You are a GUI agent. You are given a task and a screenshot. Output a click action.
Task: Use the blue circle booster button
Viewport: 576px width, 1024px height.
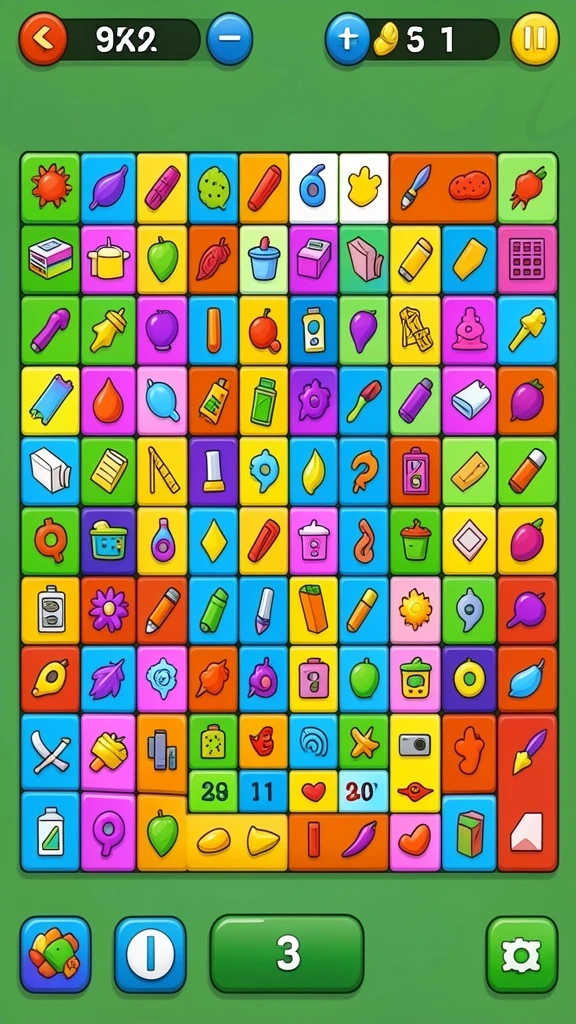click(x=150, y=954)
